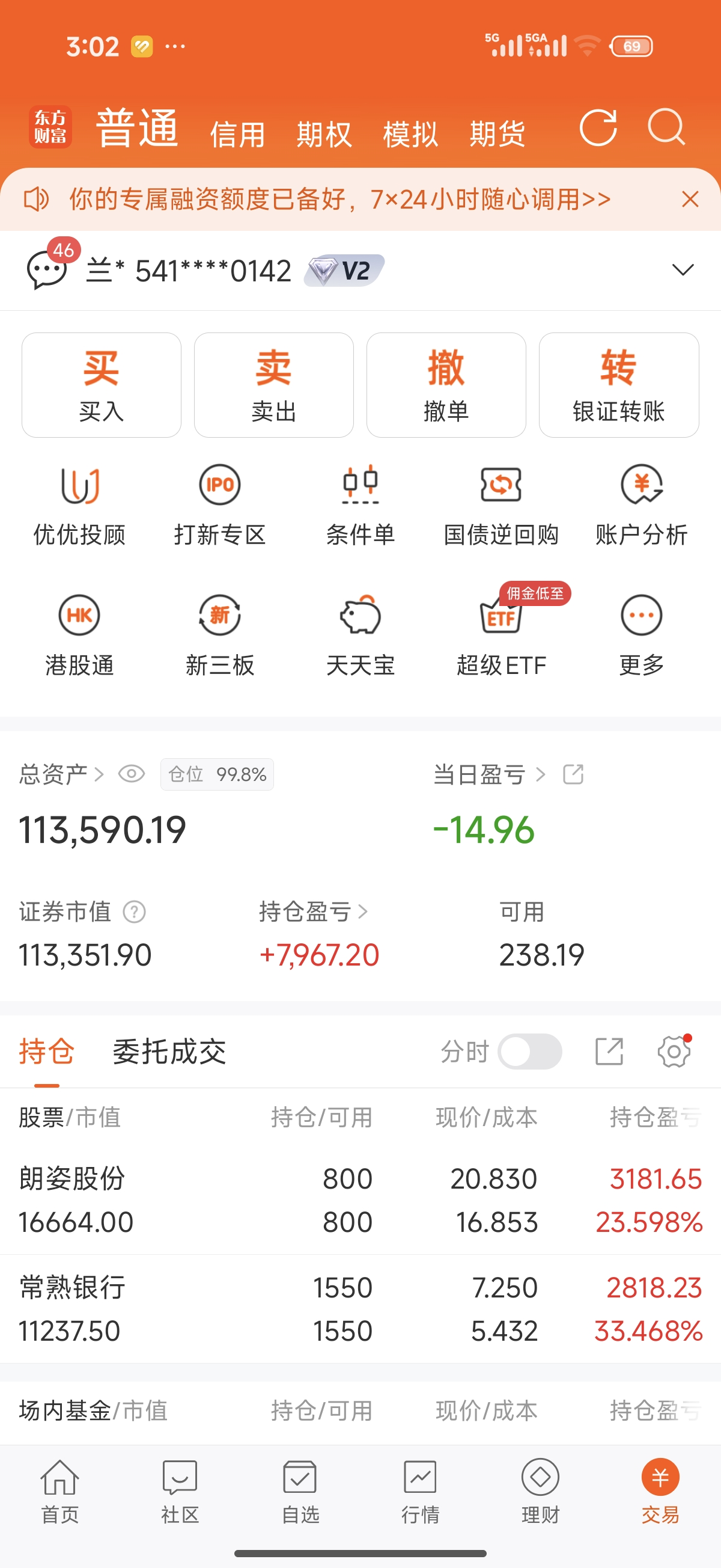
Task: Dismiss the 融资额度 announcement banner
Action: 690,199
